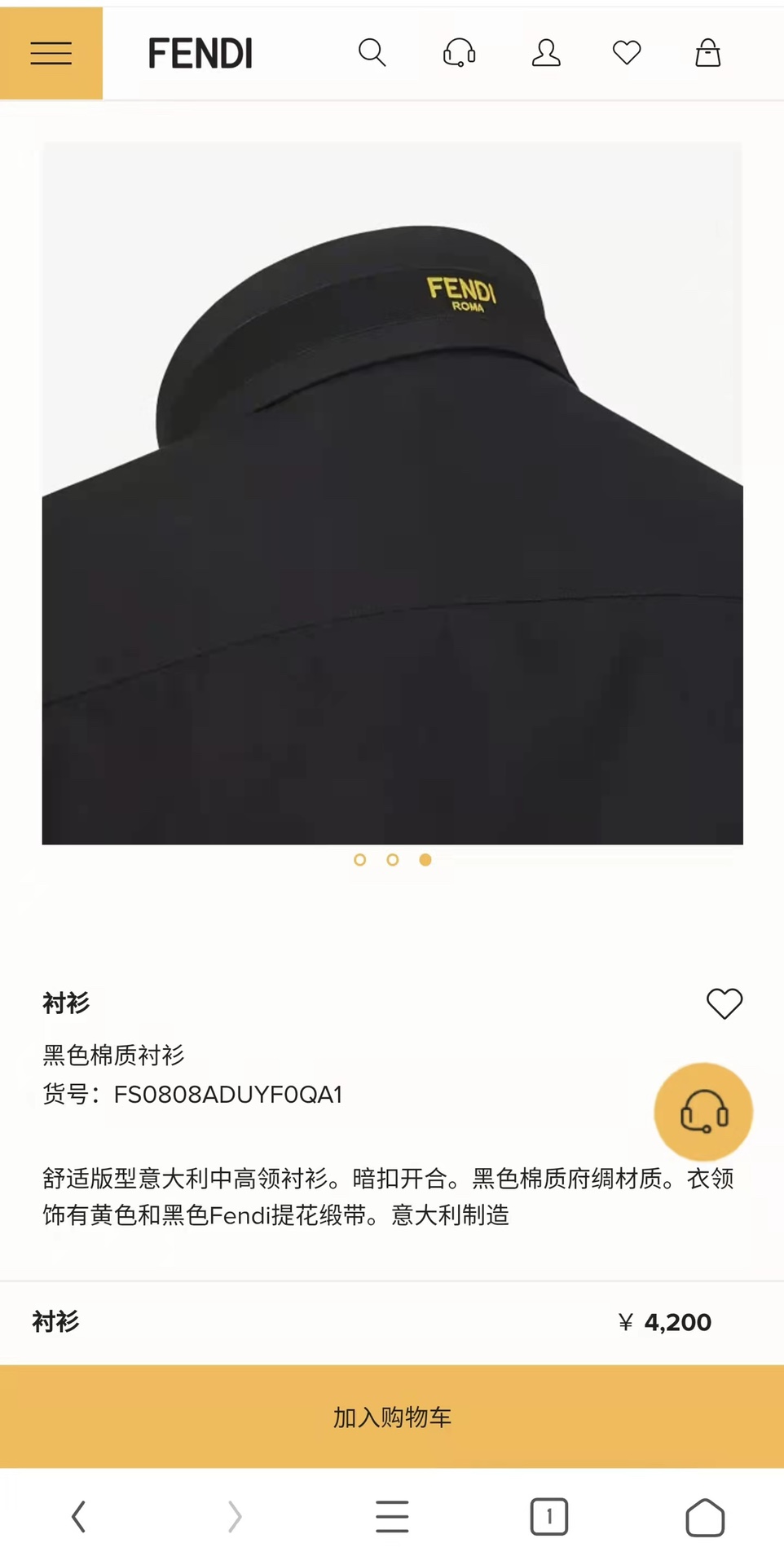The width and height of the screenshot is (784, 1565).
Task: Go to the FENDI homepage logo
Action: pos(200,54)
